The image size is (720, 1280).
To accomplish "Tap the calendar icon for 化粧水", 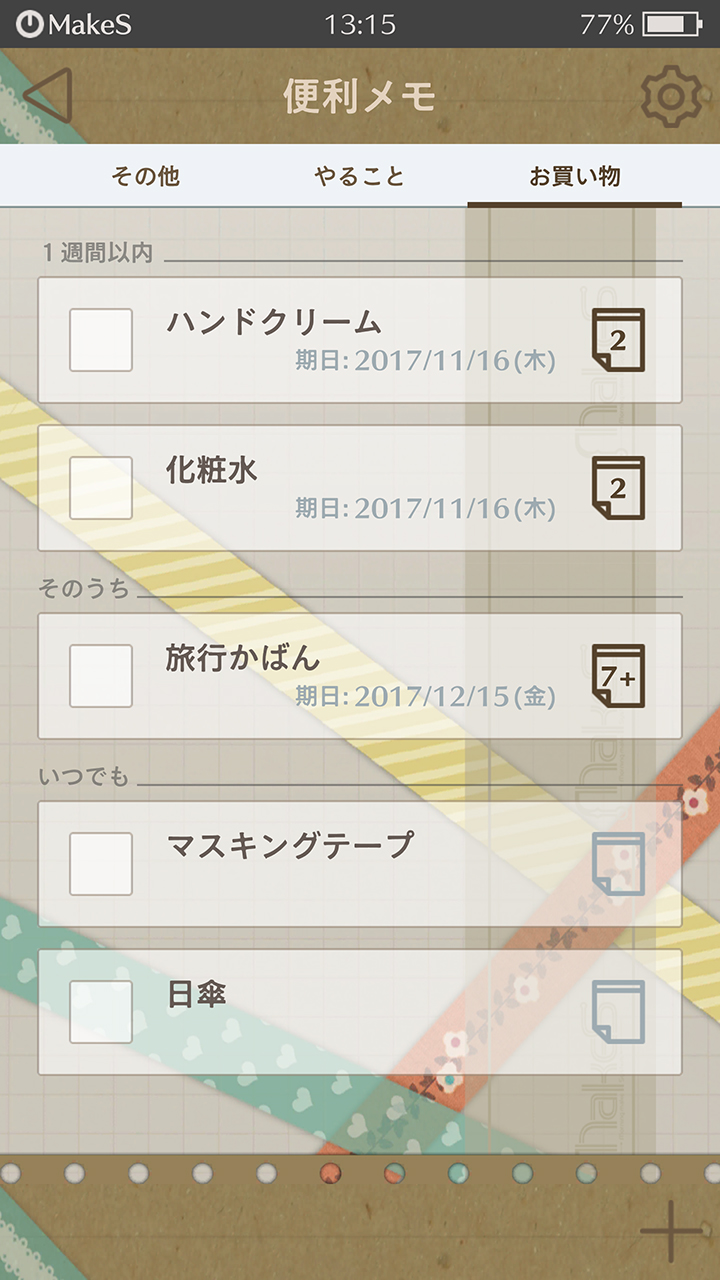I will pyautogui.click(x=618, y=488).
